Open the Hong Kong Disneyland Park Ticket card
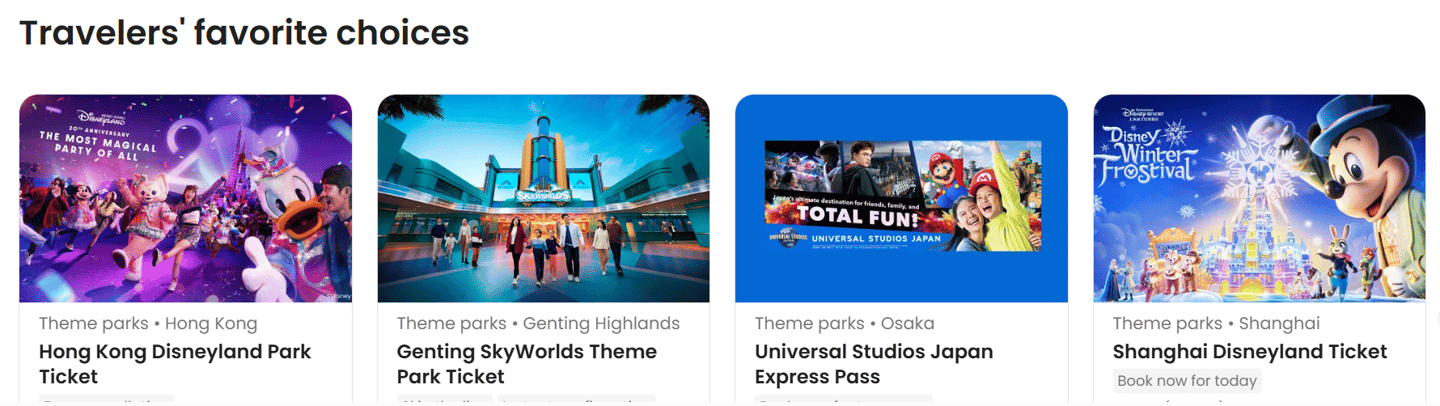Viewport: 1440px width, 406px height. pos(175,364)
